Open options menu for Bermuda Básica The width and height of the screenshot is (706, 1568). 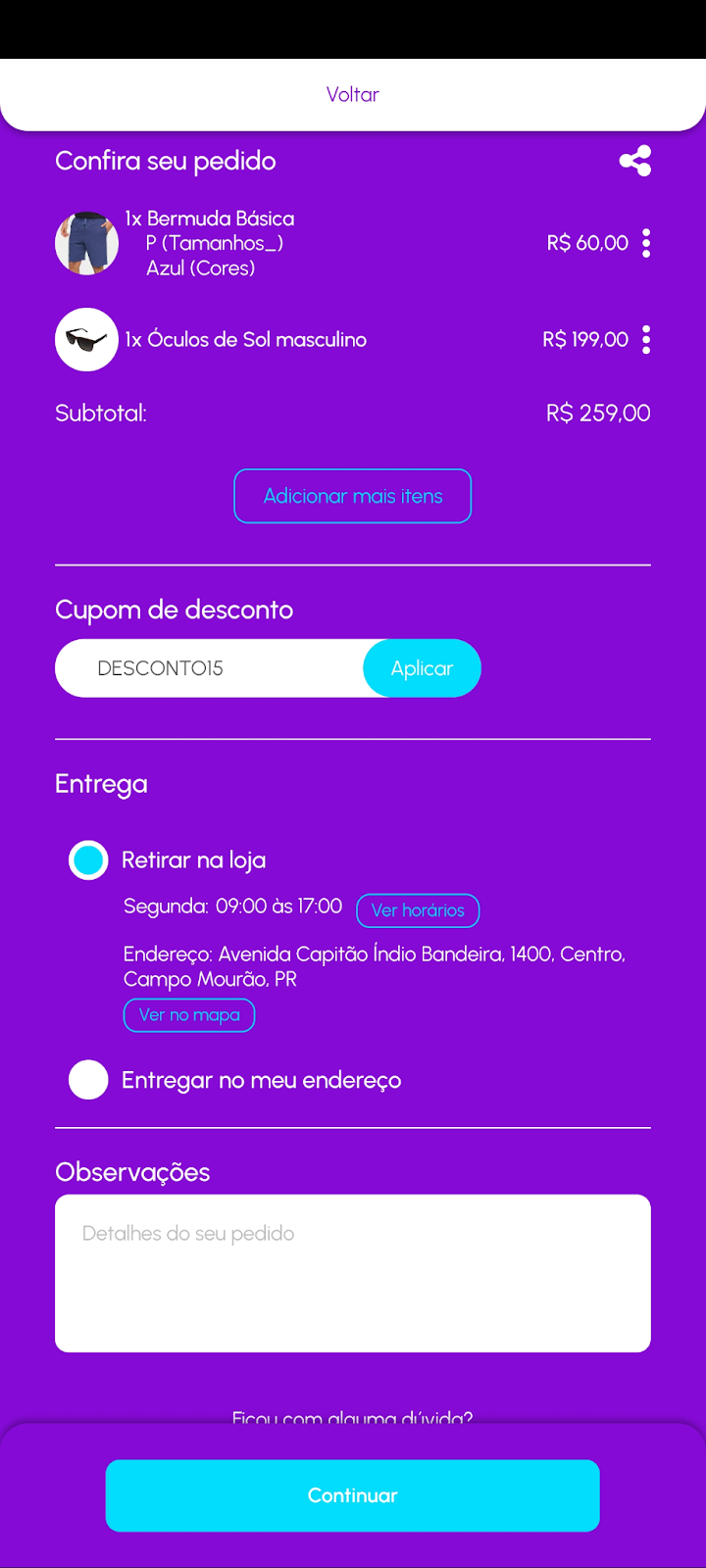646,243
